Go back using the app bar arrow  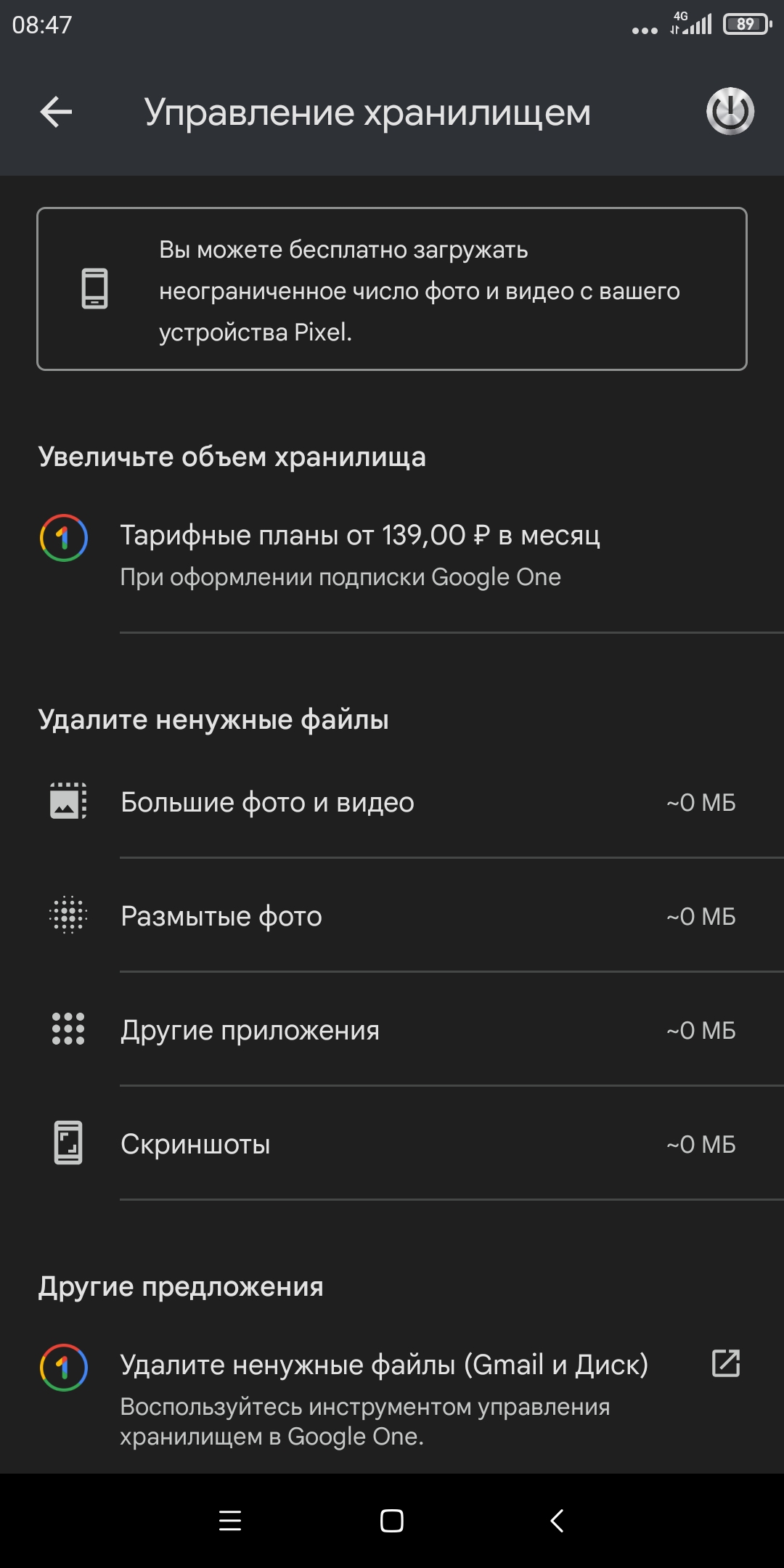click(56, 112)
